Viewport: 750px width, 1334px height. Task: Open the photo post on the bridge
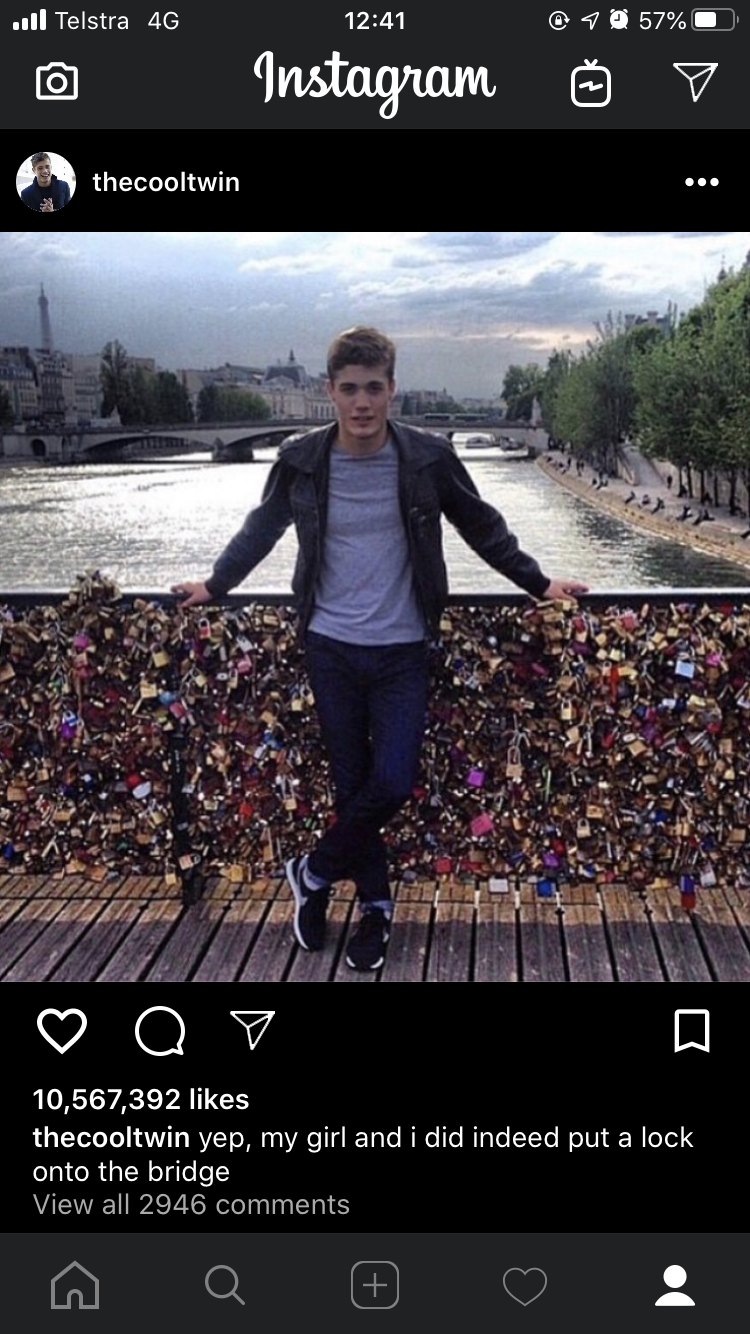tap(375, 607)
